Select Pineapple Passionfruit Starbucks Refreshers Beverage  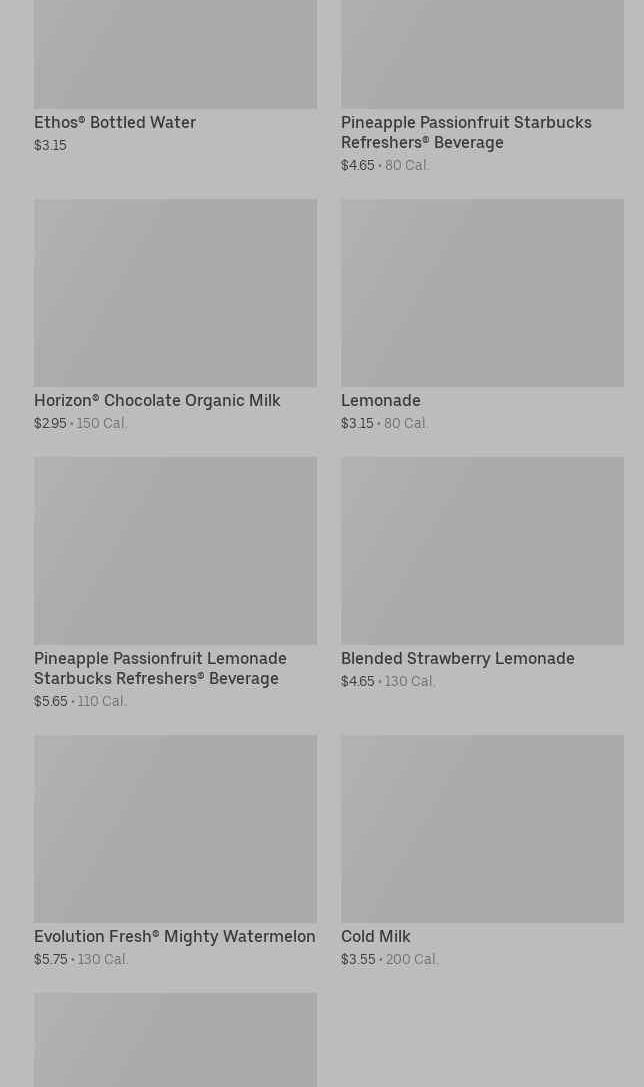coord(482,87)
